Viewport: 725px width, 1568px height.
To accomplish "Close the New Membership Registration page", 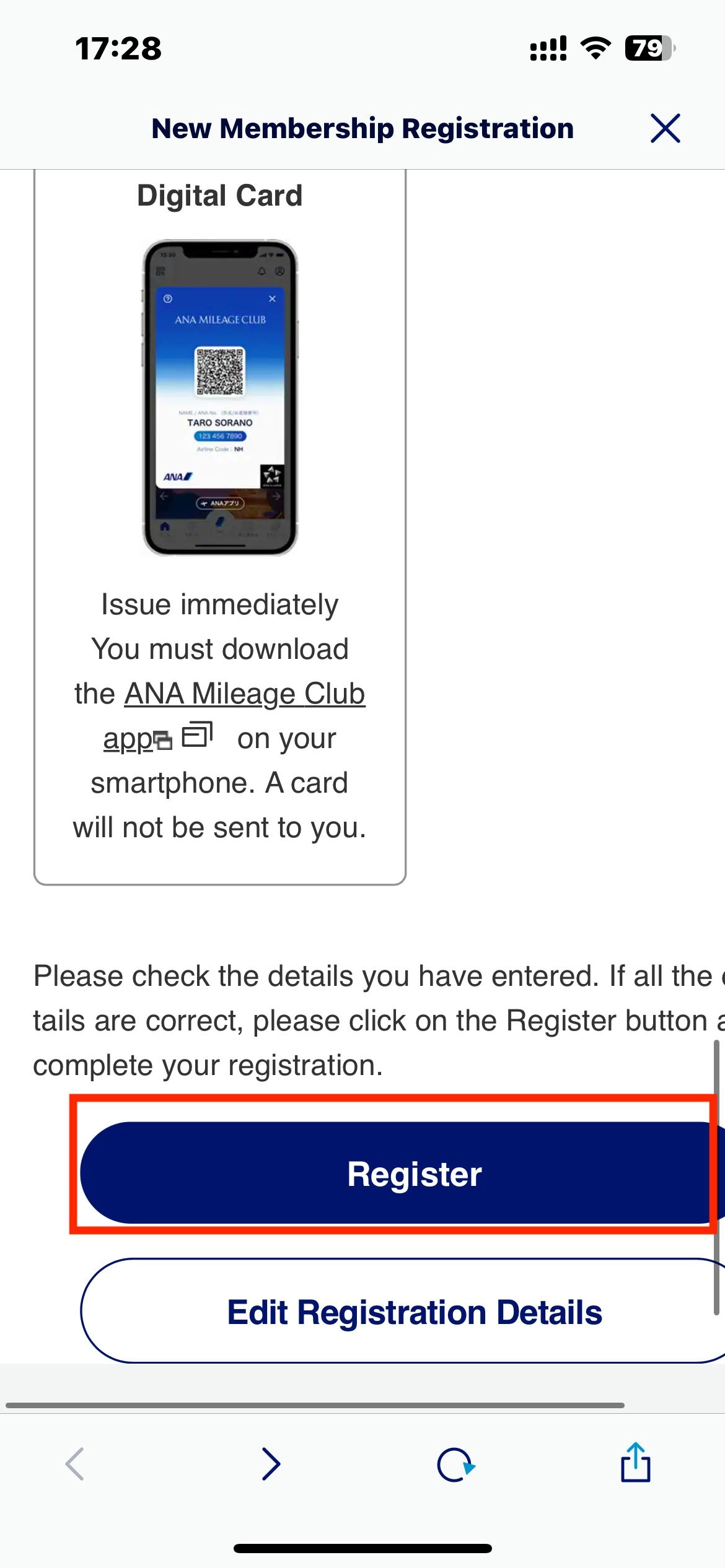I will [665, 128].
